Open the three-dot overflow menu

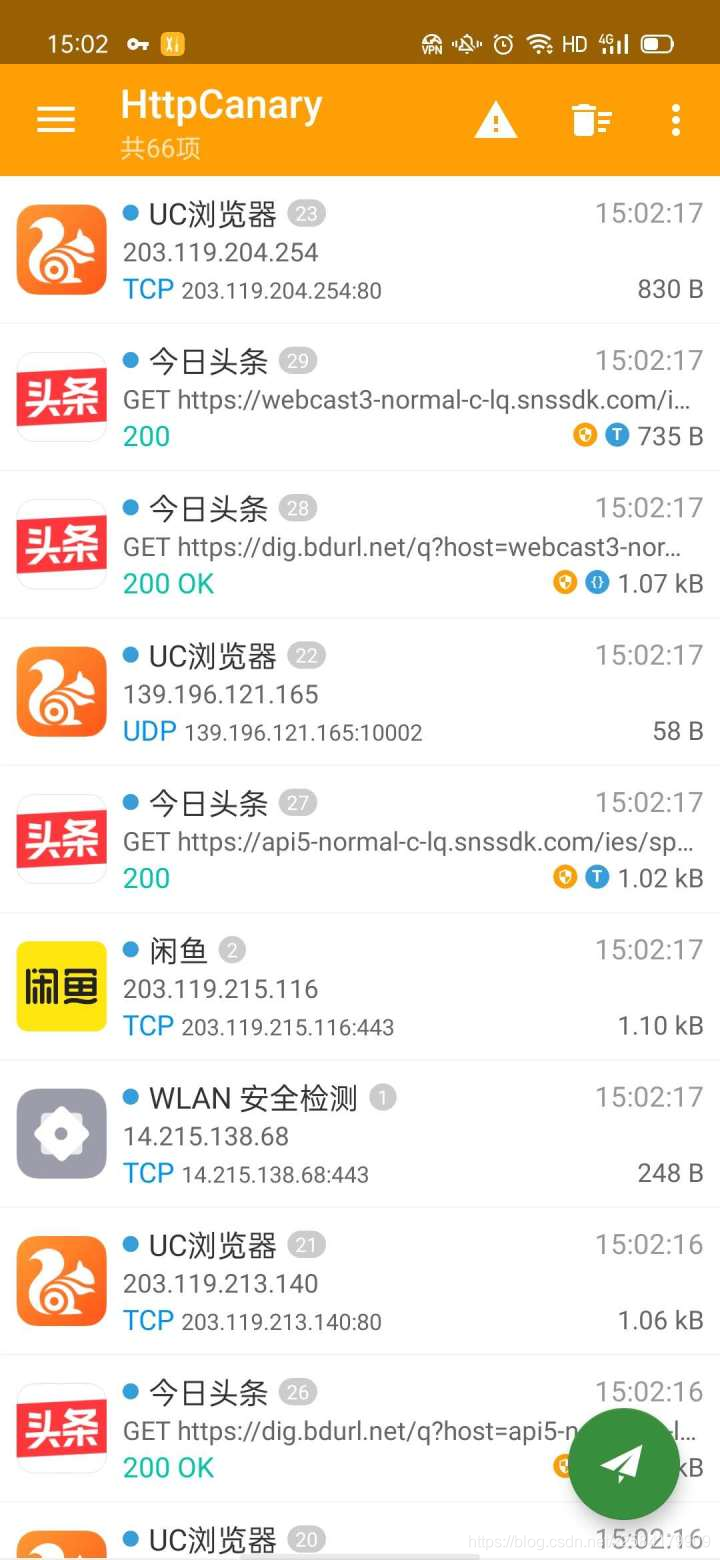[x=676, y=120]
